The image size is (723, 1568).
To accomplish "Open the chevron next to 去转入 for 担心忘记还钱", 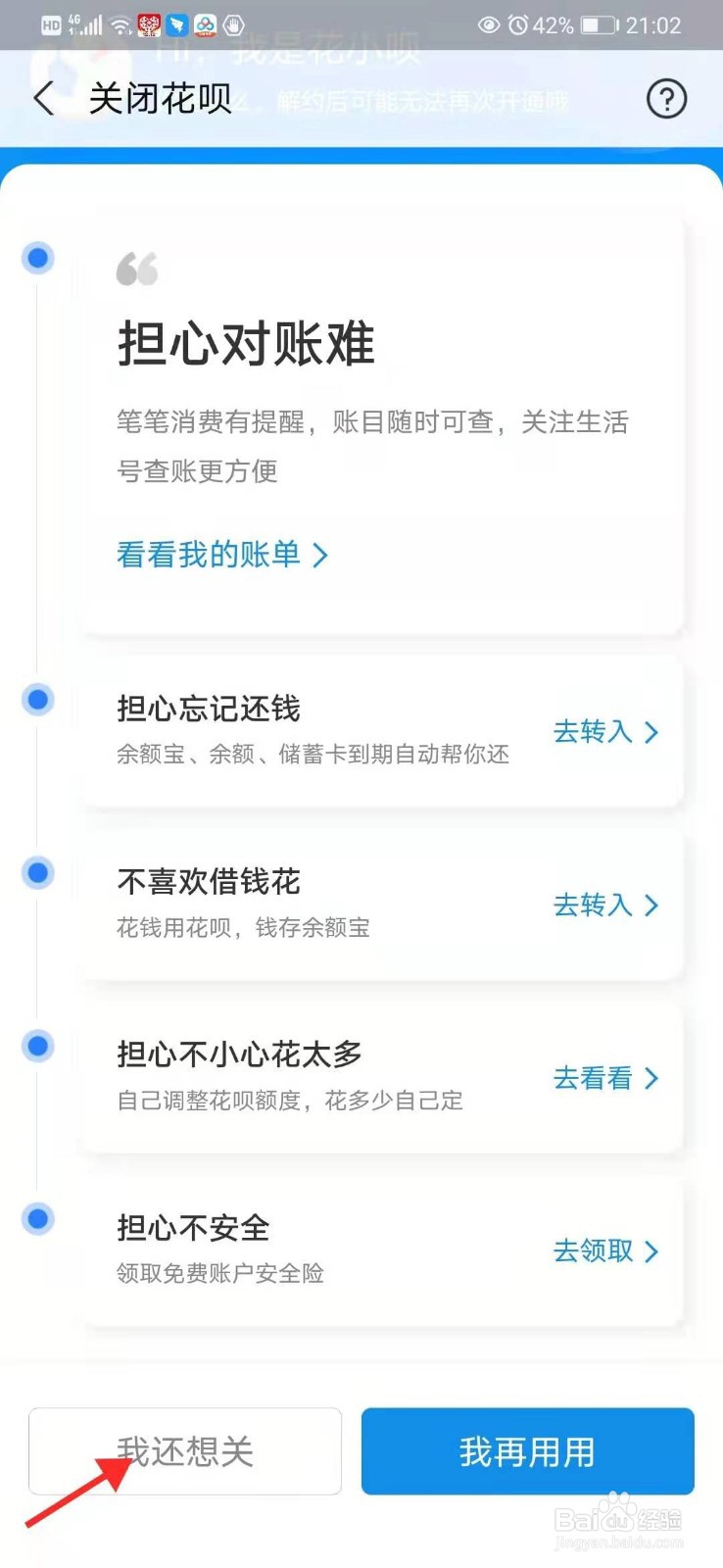I will [651, 732].
